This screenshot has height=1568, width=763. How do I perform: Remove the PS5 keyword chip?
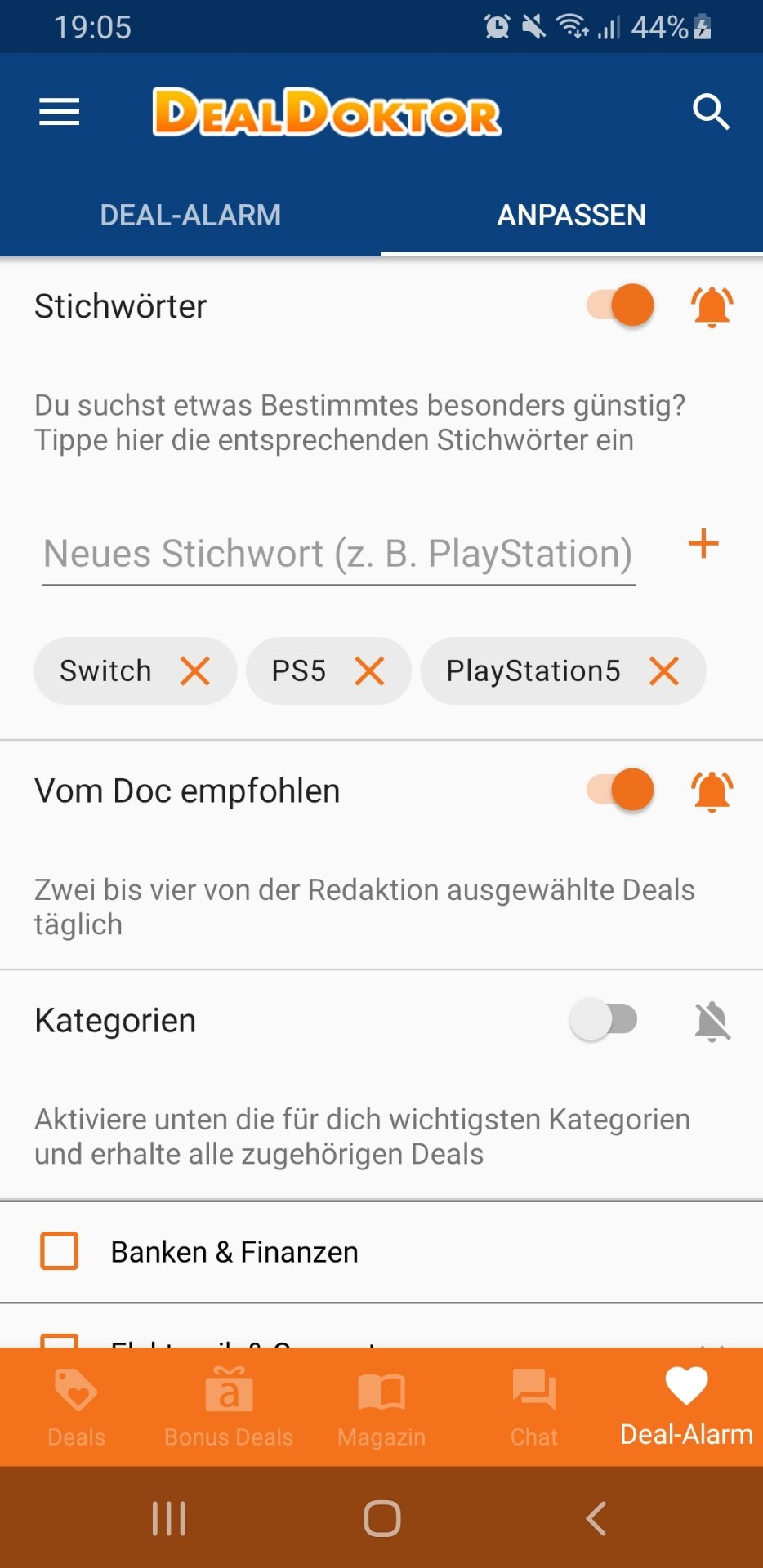[x=370, y=671]
